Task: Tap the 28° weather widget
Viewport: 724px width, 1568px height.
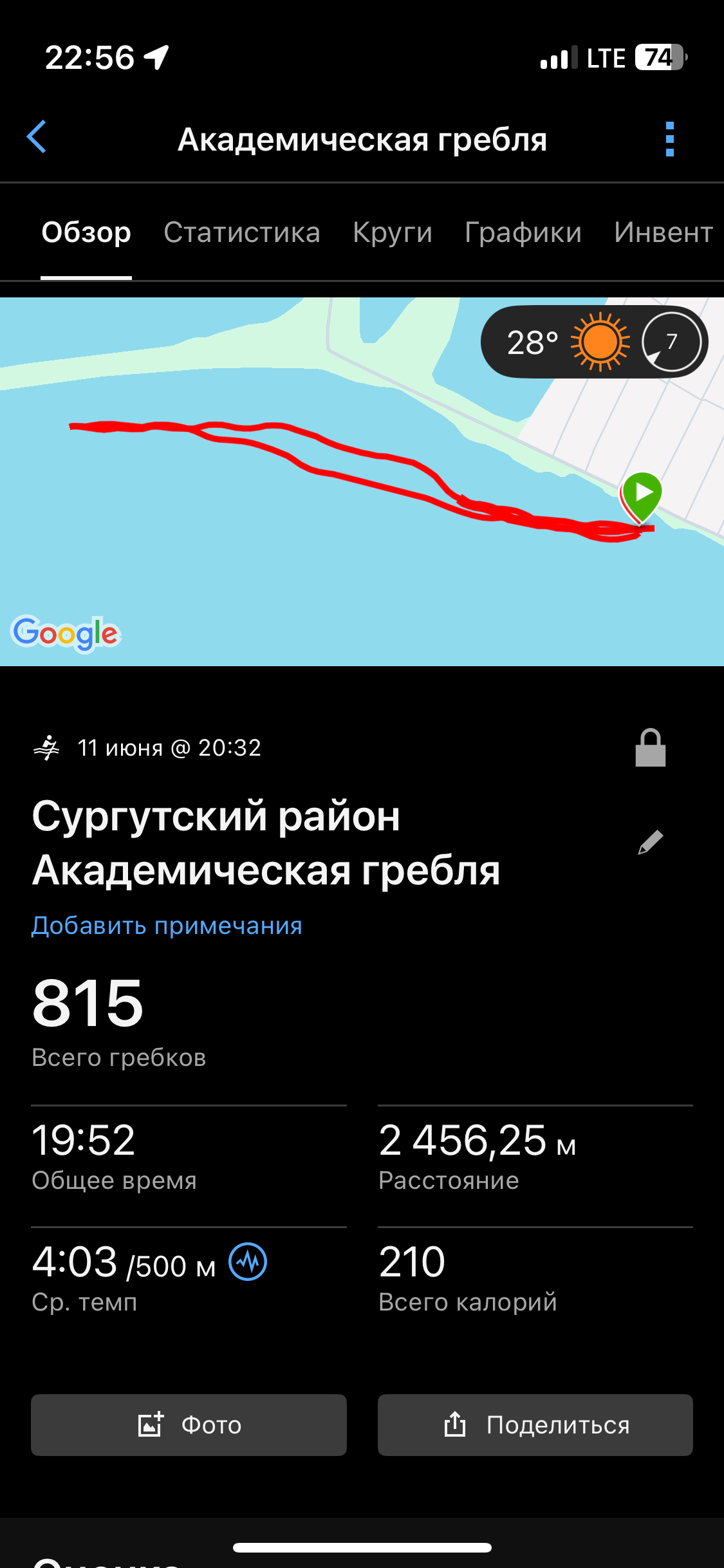Action: tap(594, 342)
